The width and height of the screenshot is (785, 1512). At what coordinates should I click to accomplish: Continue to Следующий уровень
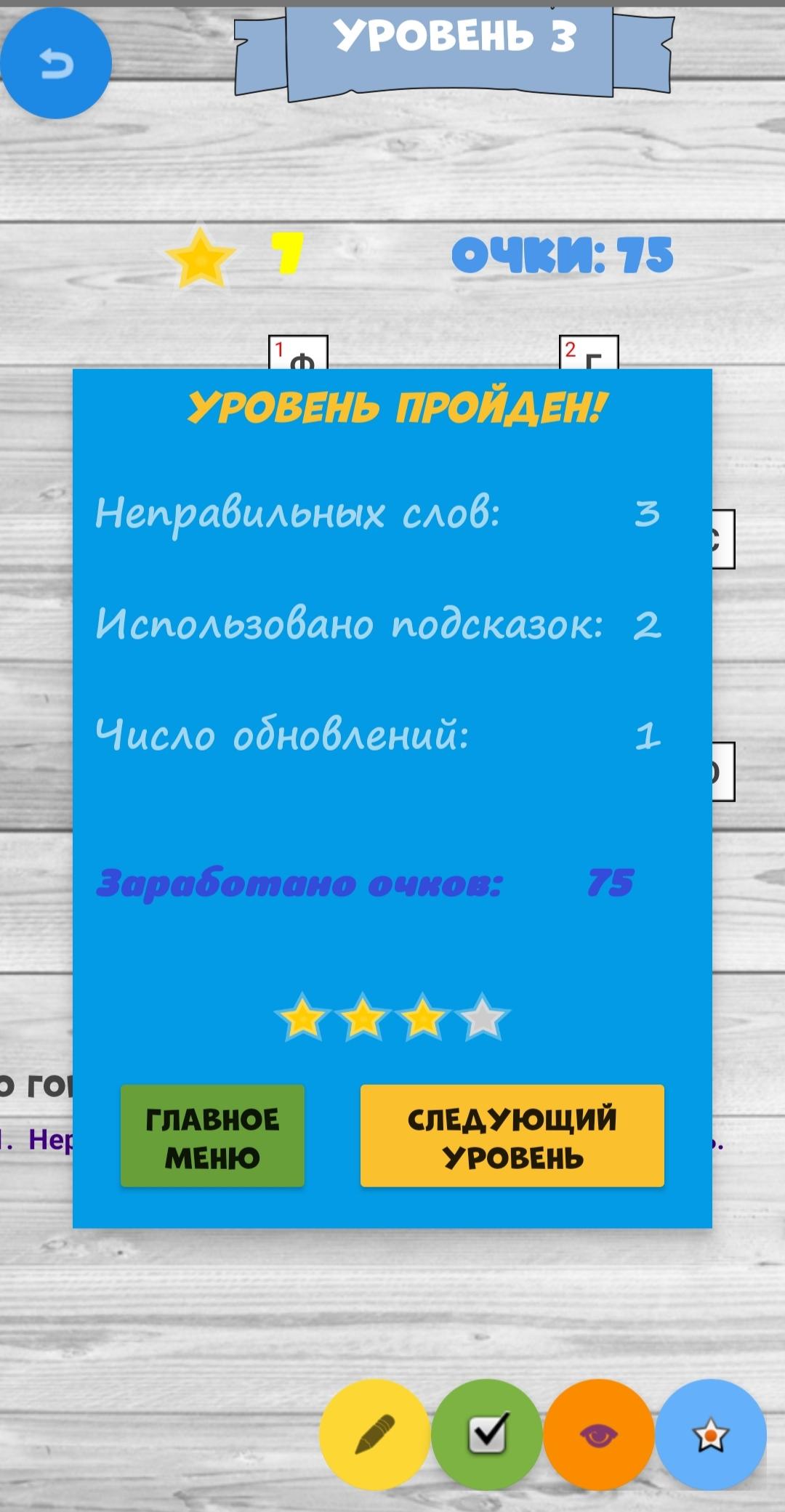coord(512,1136)
